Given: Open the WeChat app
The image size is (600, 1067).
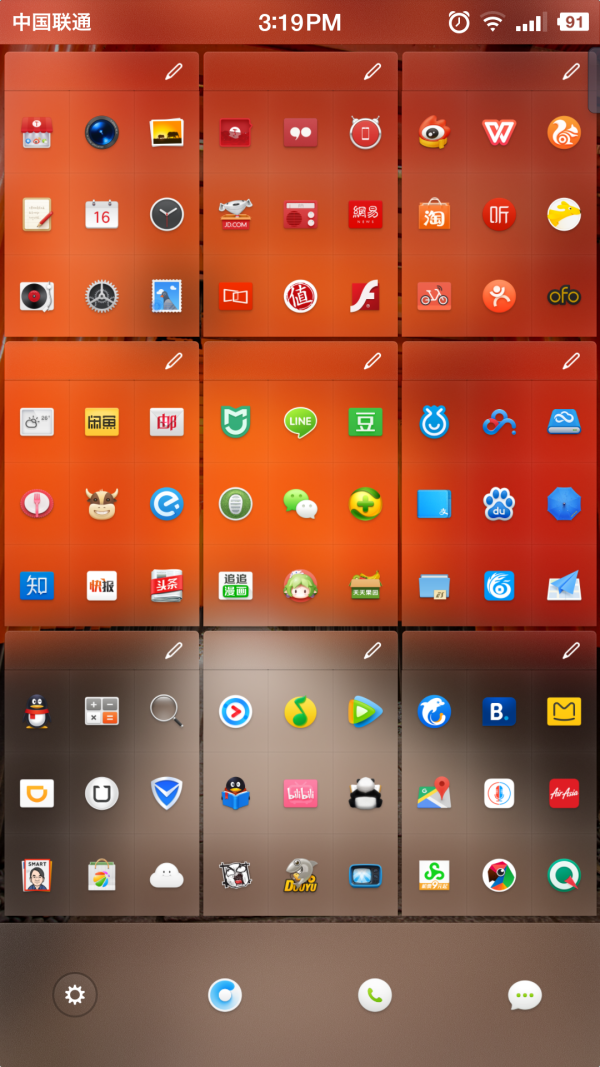Looking at the screenshot, I should (300, 503).
